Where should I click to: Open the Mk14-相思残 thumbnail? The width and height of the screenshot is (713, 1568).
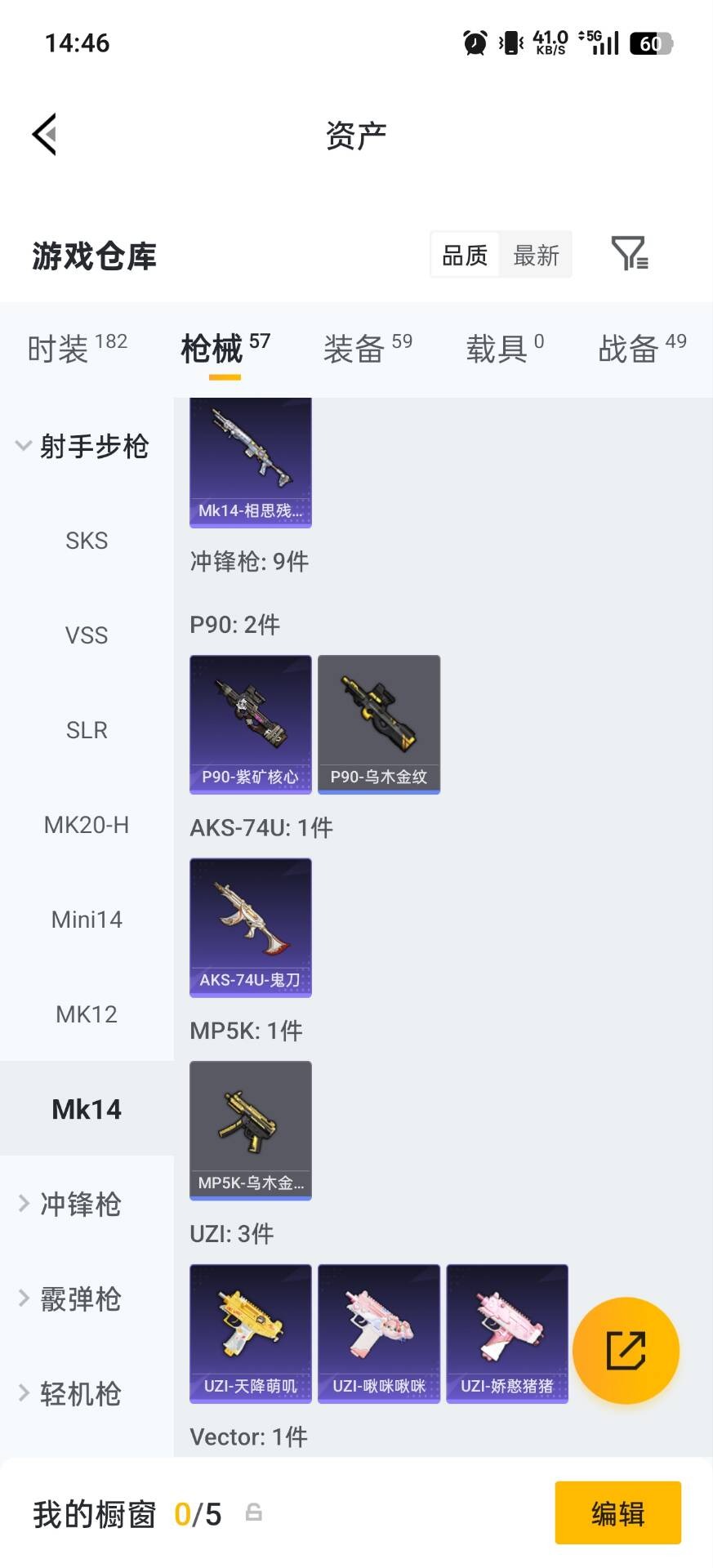pos(251,461)
